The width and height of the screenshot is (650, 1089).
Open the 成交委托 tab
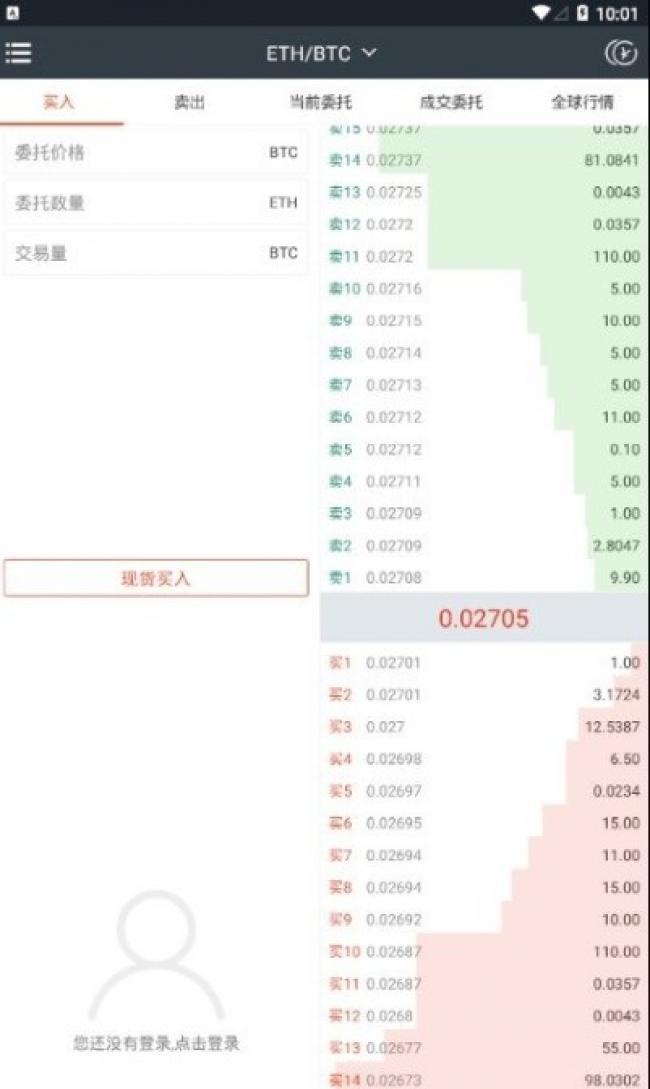(x=450, y=102)
